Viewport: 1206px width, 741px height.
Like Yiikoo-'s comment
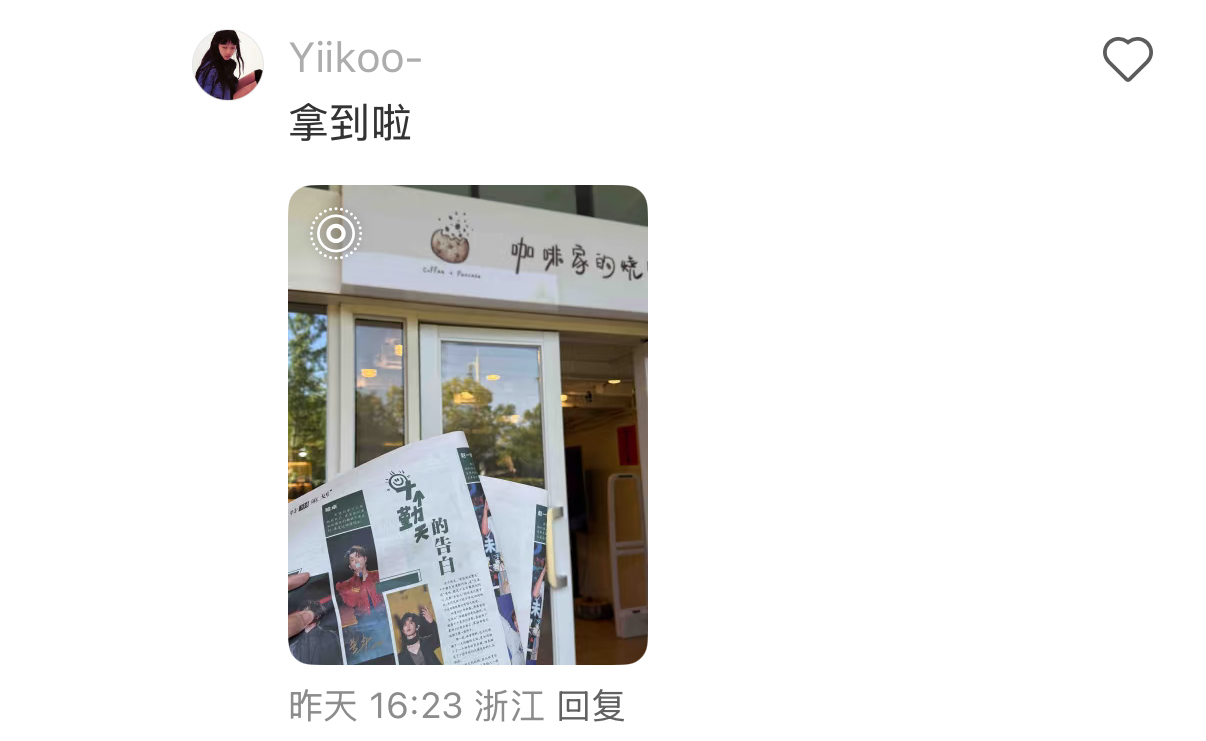pos(1127,60)
